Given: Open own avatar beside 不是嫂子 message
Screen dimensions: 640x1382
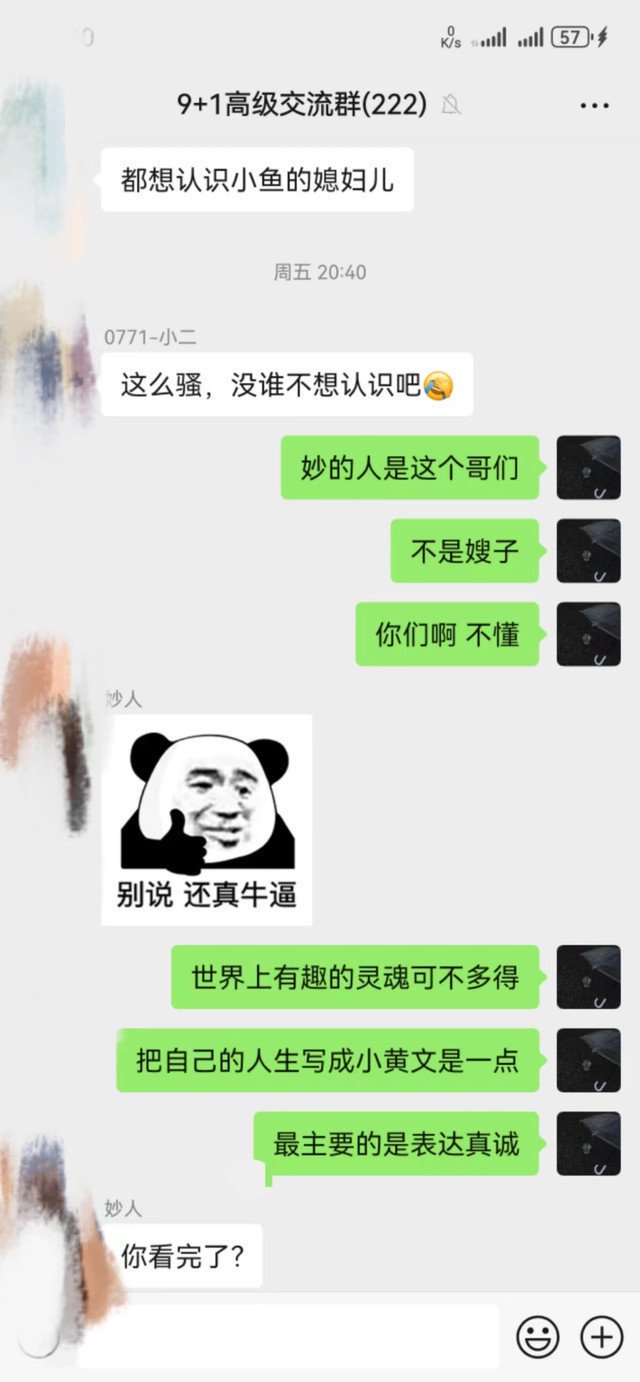Looking at the screenshot, I should 588,551.
